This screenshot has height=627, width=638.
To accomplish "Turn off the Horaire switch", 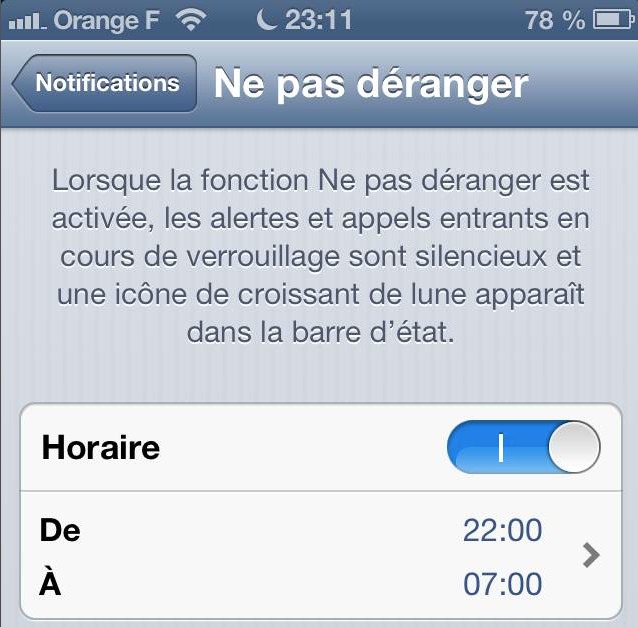I will click(524, 447).
